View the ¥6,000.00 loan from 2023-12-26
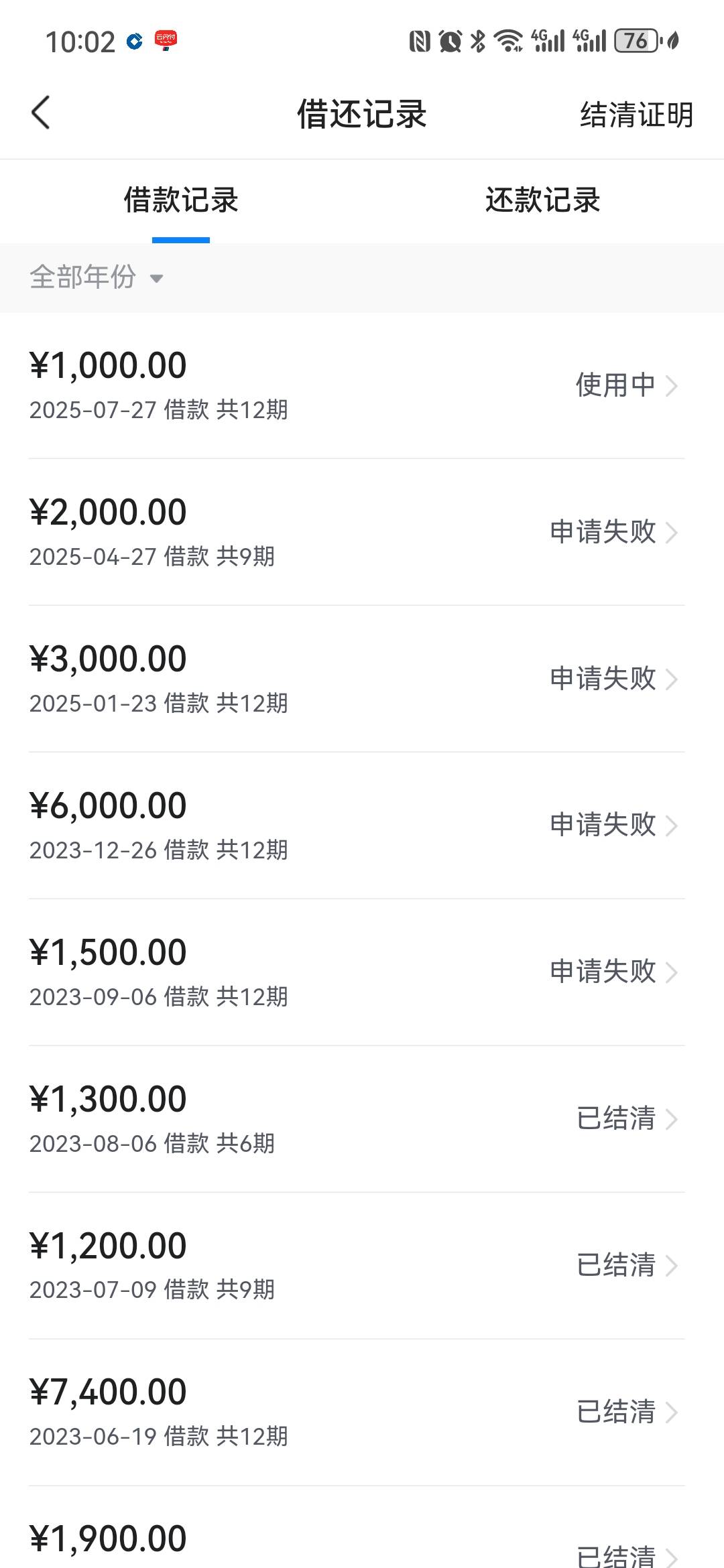This screenshot has width=724, height=1568. 362,826
